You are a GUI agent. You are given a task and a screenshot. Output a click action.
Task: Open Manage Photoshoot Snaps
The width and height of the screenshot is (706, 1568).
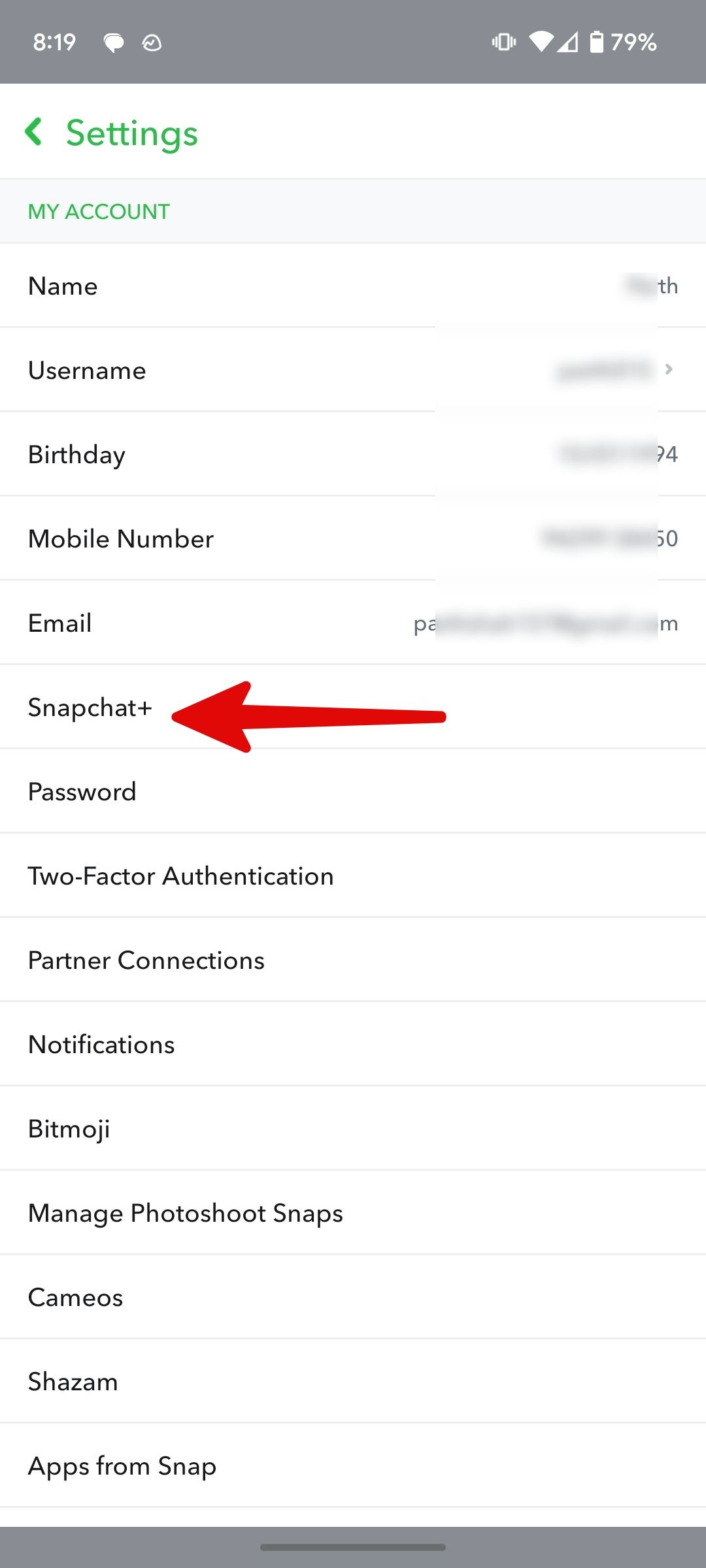click(x=185, y=1213)
